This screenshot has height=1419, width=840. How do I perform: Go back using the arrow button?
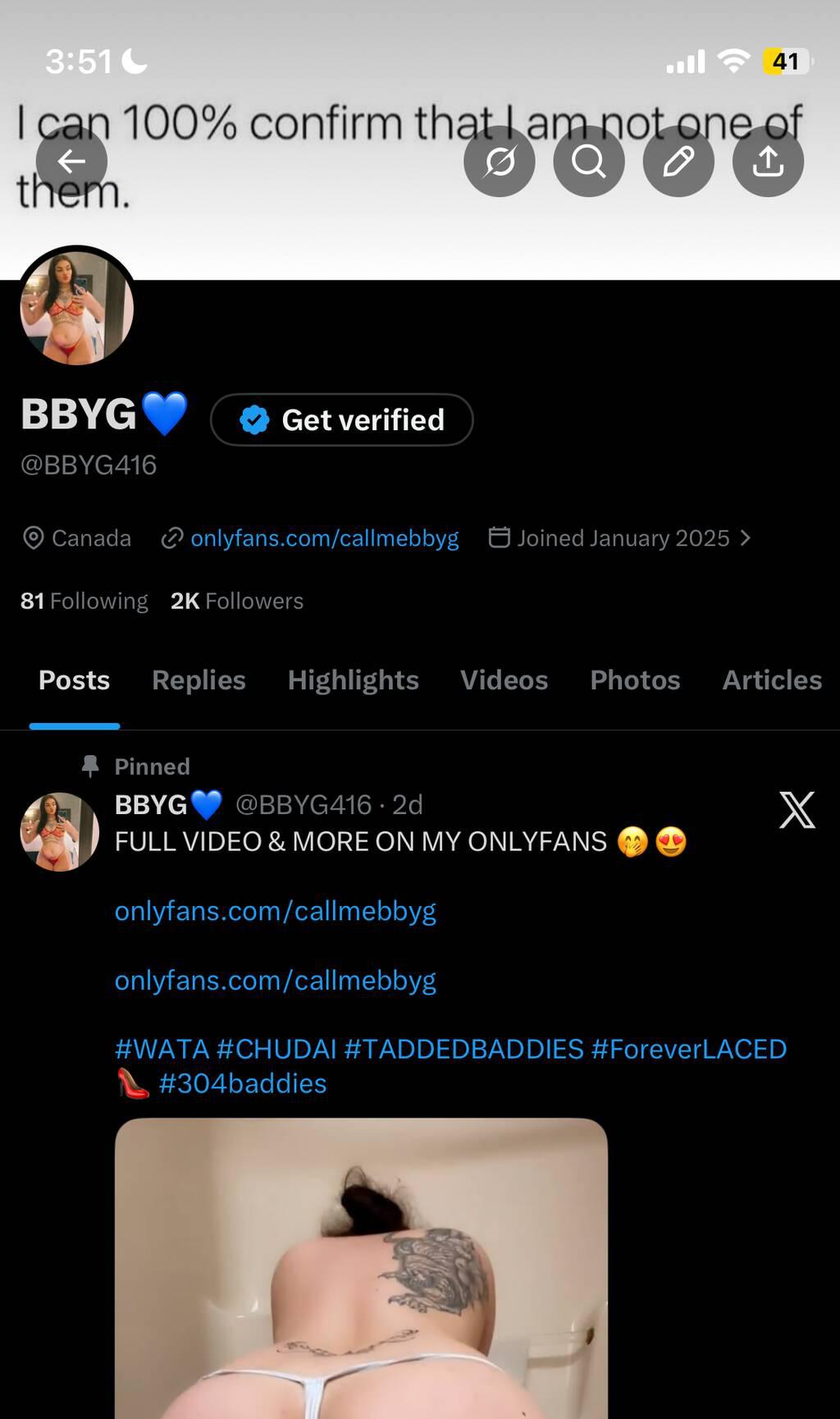[71, 162]
